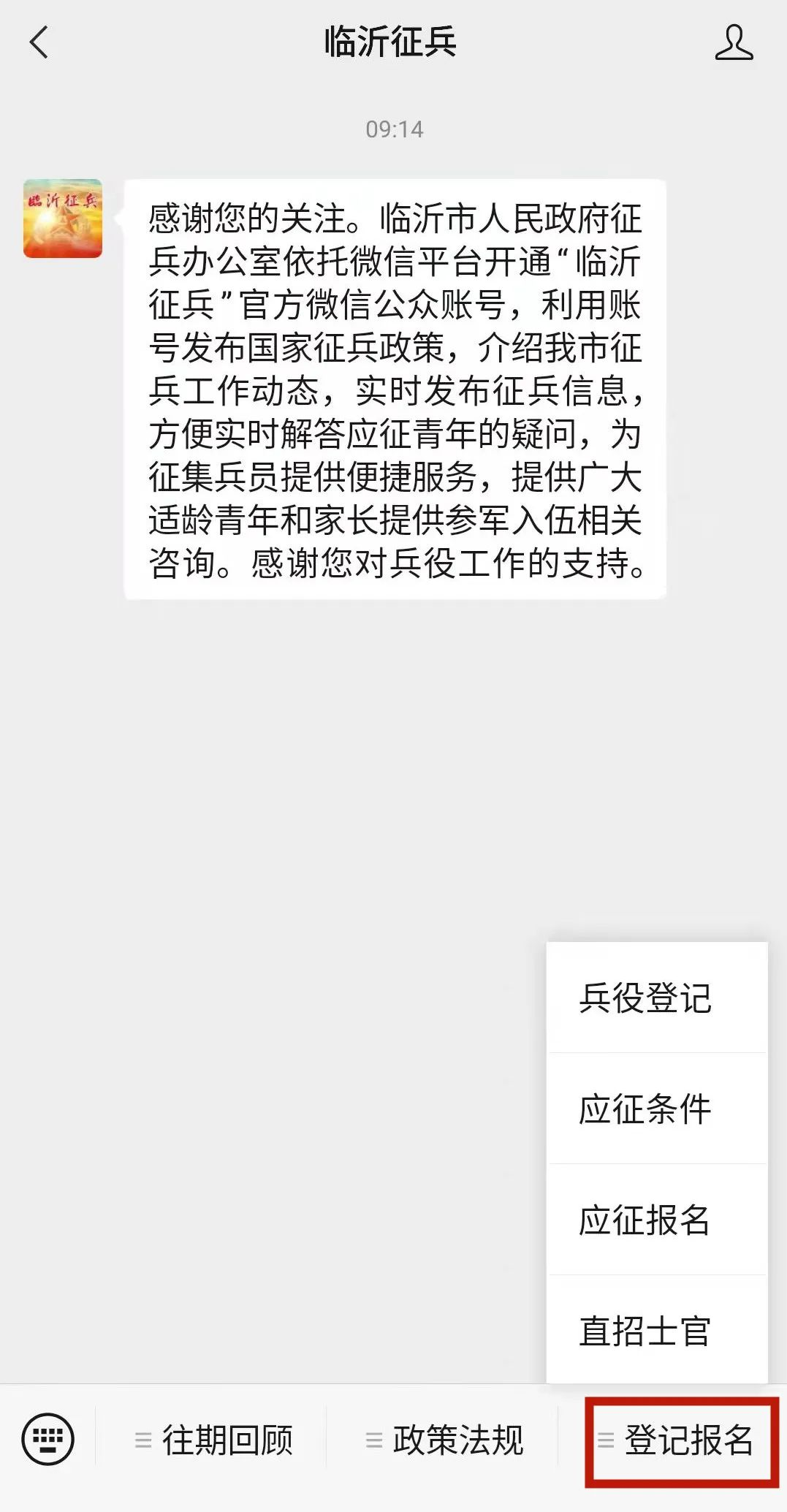Screen dimensions: 787x1512
Task: Open the account profile icon
Action: click(x=734, y=42)
